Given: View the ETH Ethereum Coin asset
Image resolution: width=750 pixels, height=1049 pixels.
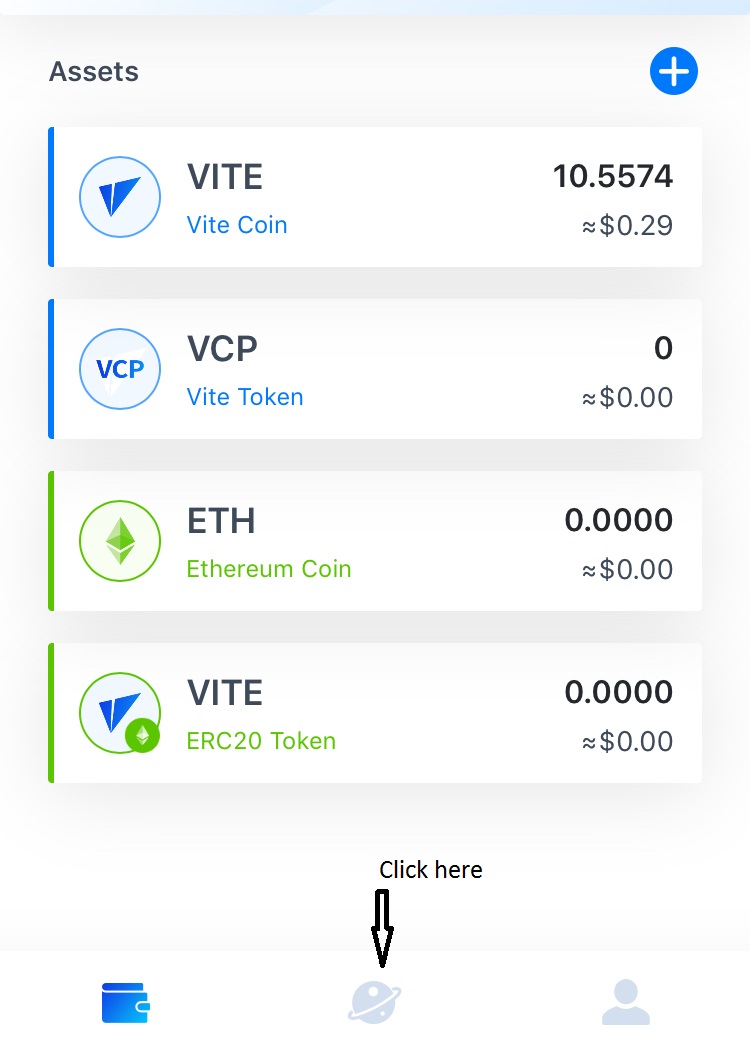Looking at the screenshot, I should pyautogui.click(x=375, y=542).
